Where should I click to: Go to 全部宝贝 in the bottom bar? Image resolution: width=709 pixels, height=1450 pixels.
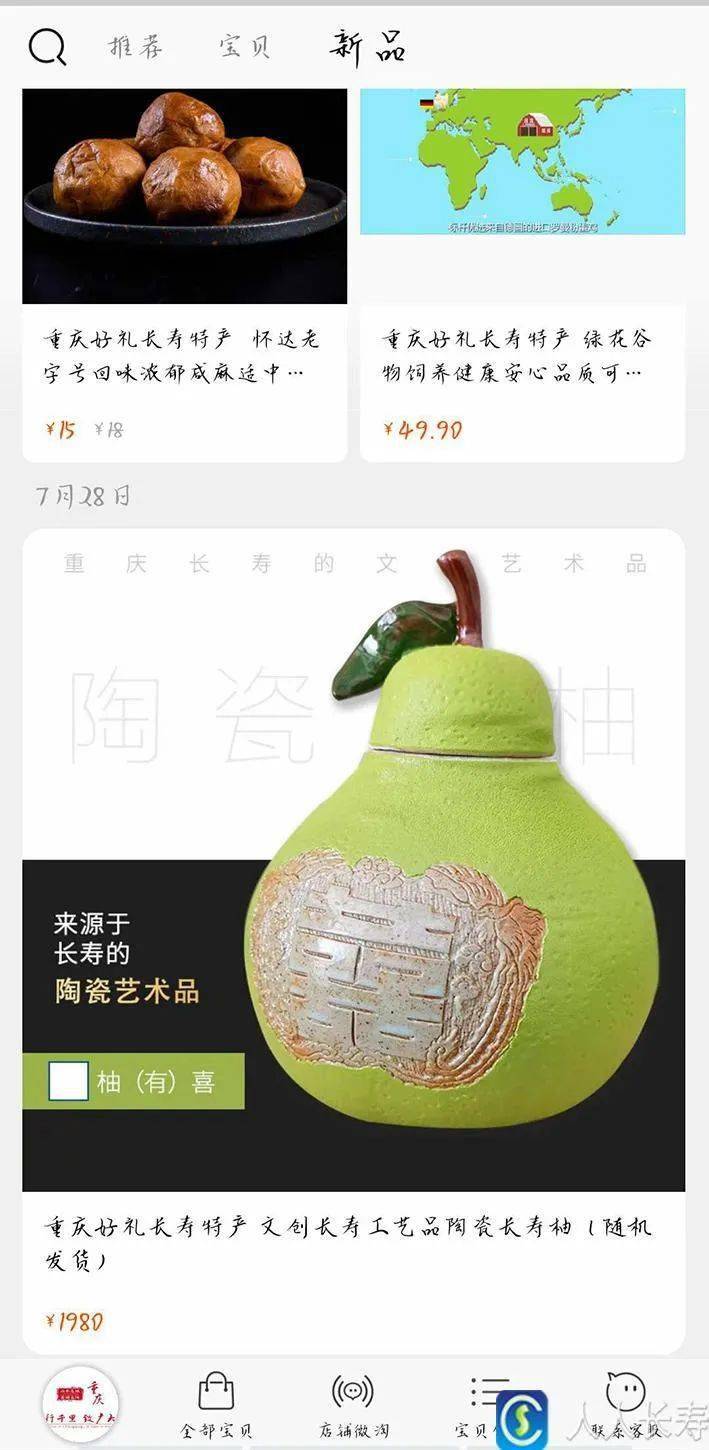(216, 1404)
